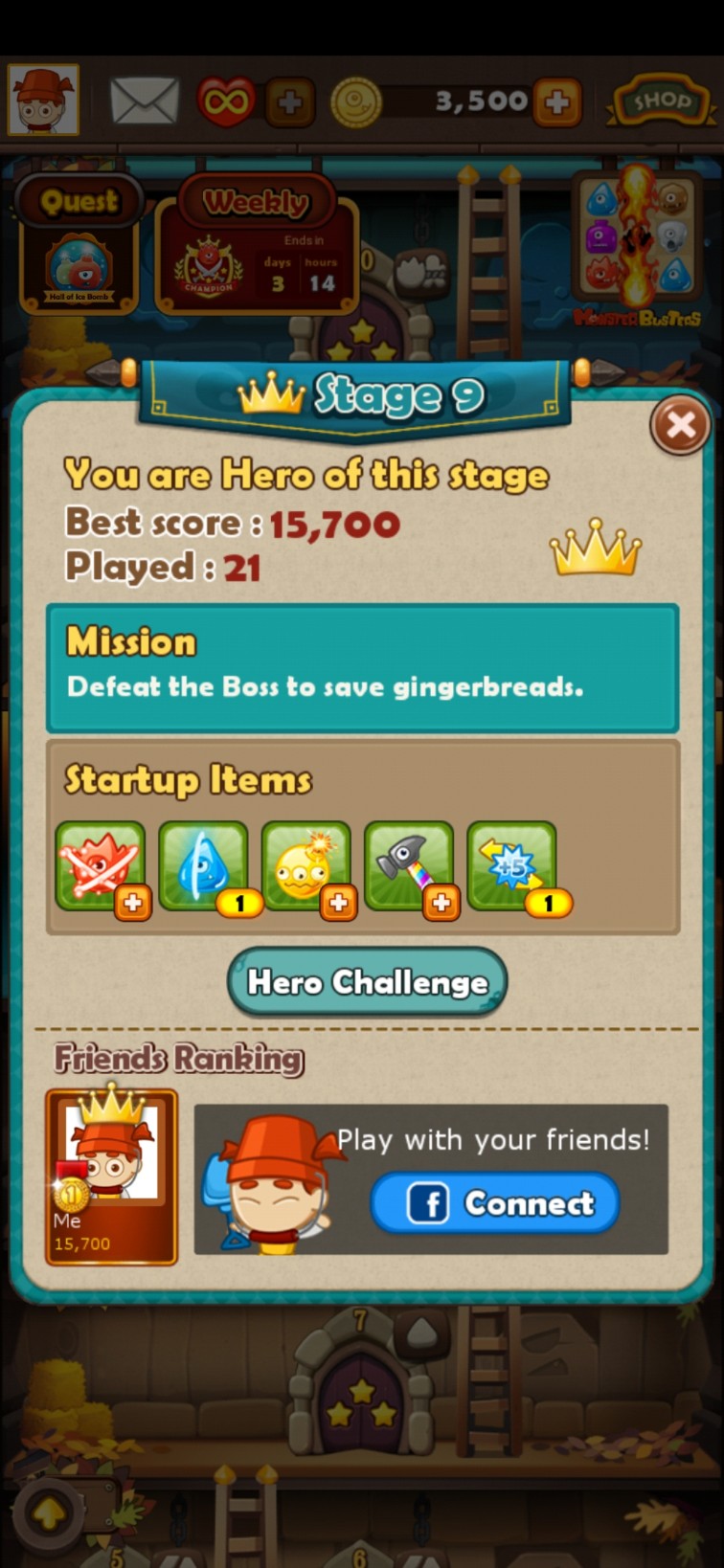
Task: Connect with Facebook friends
Action: click(x=495, y=1202)
